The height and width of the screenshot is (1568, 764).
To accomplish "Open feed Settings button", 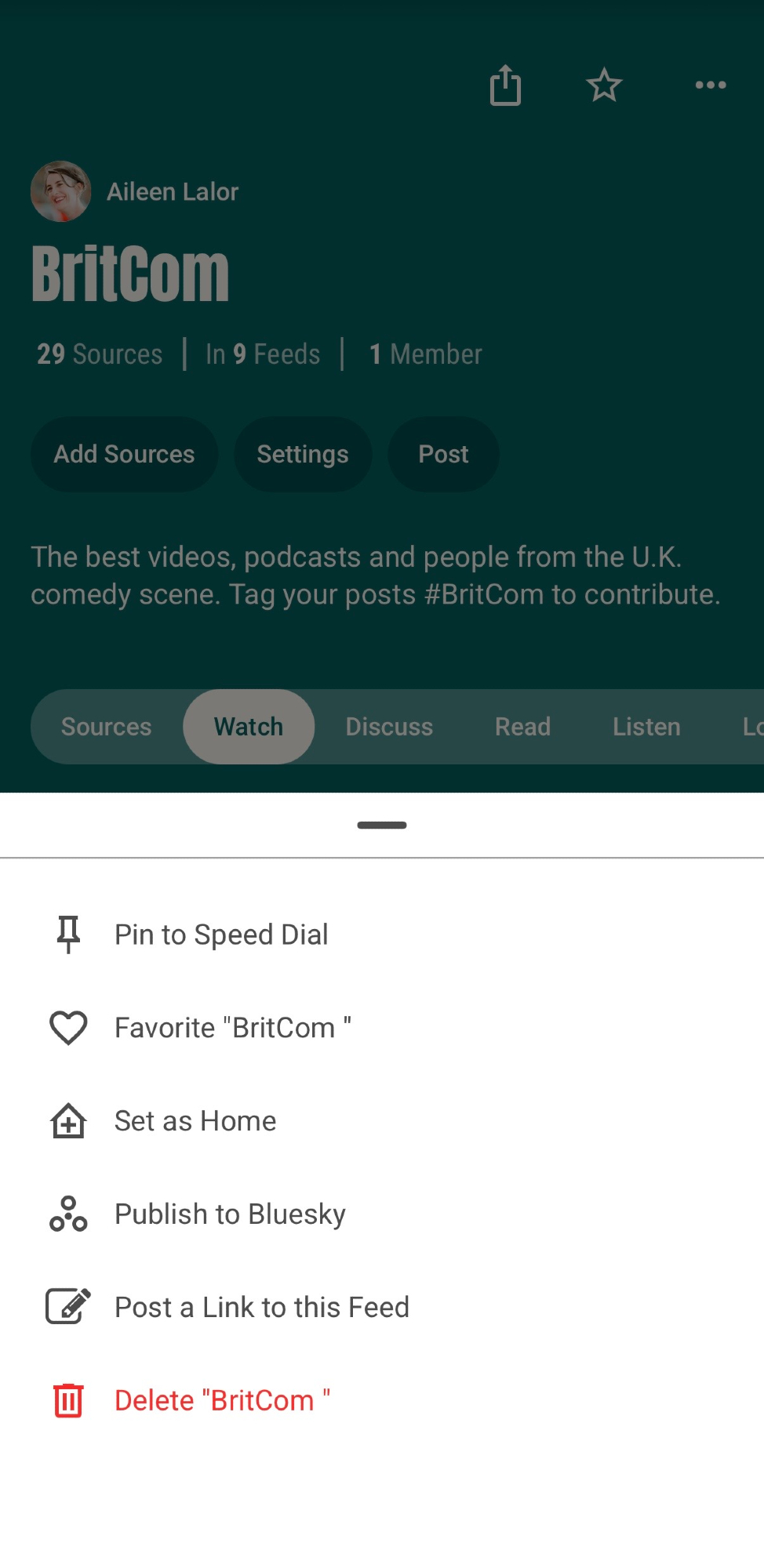I will [303, 455].
